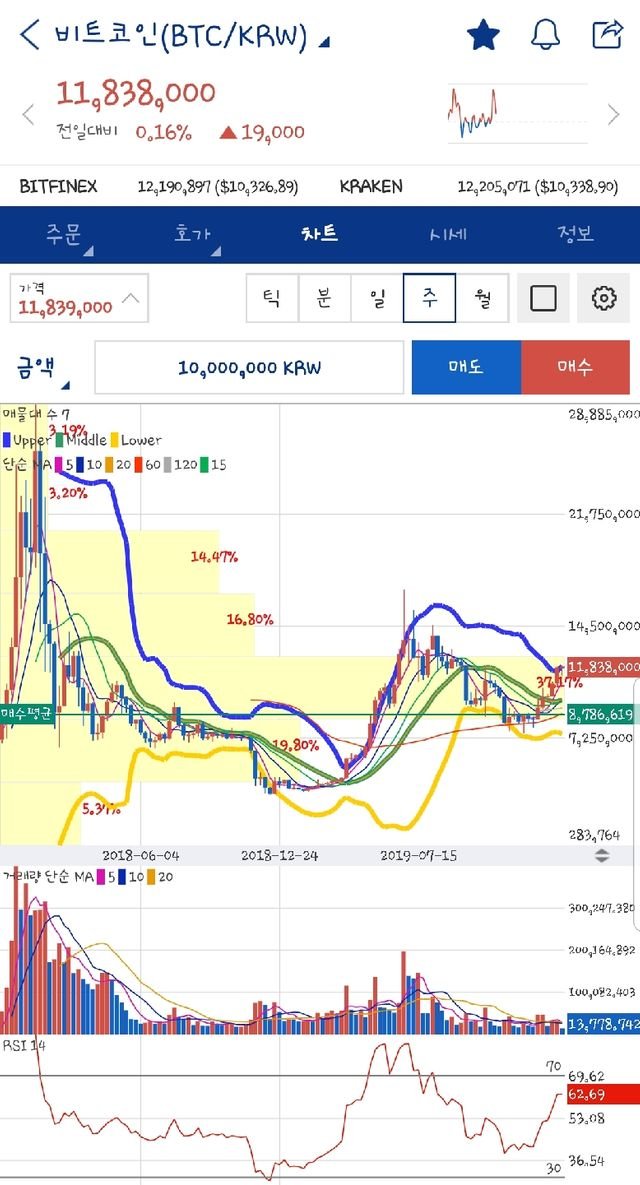Add Bitcoin to favorites with the star
Screen dimensions: 640x1185
point(484,36)
